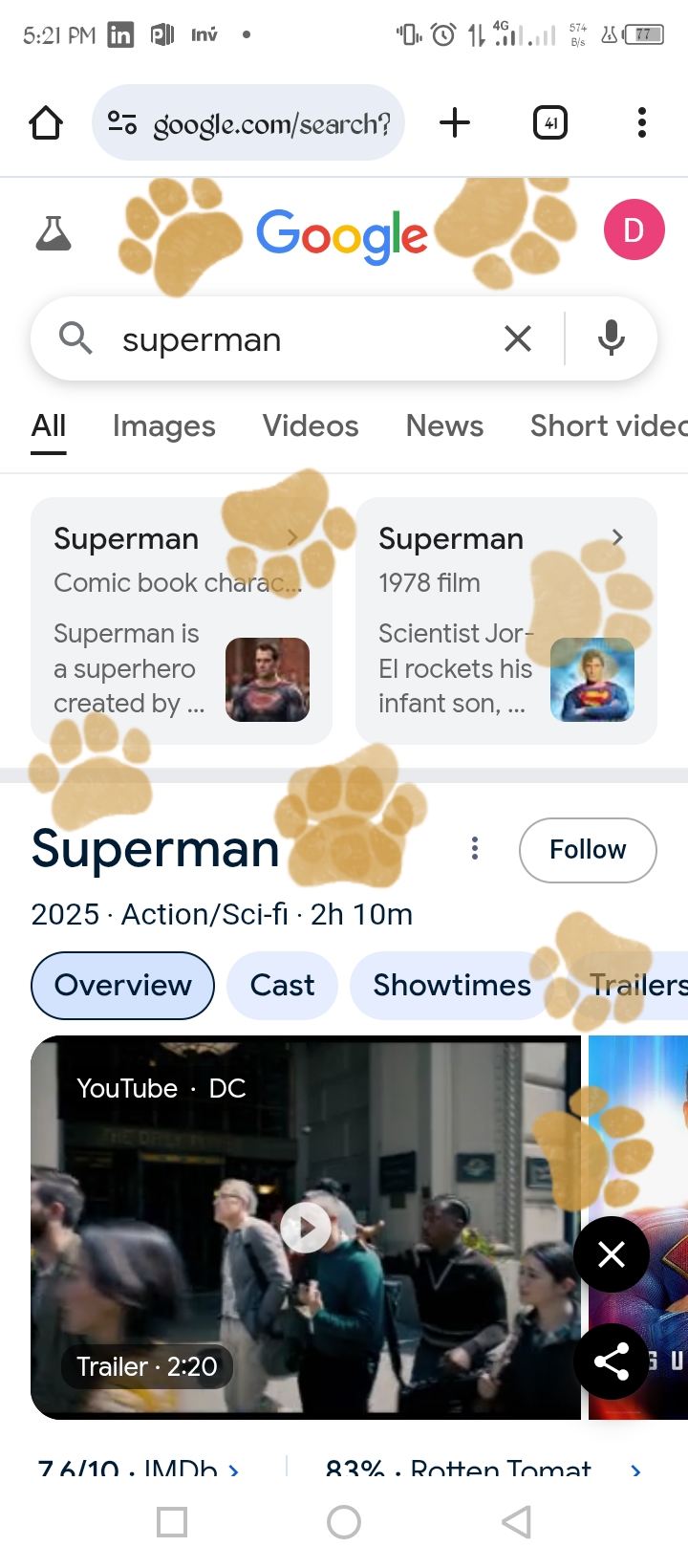688x1568 pixels.
Task: Play the YouTube DC trailer video
Action: pos(306,1228)
